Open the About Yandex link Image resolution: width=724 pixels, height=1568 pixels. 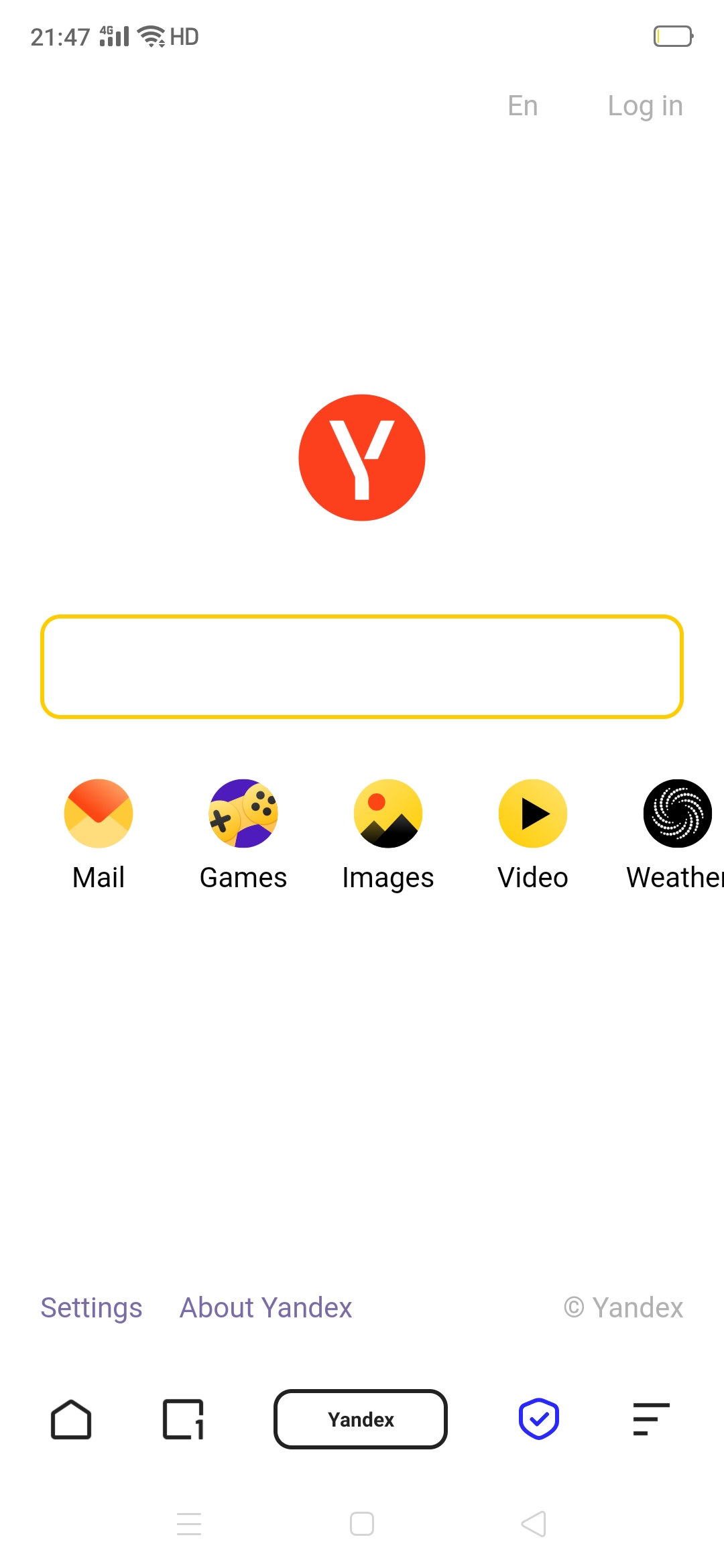point(265,1307)
